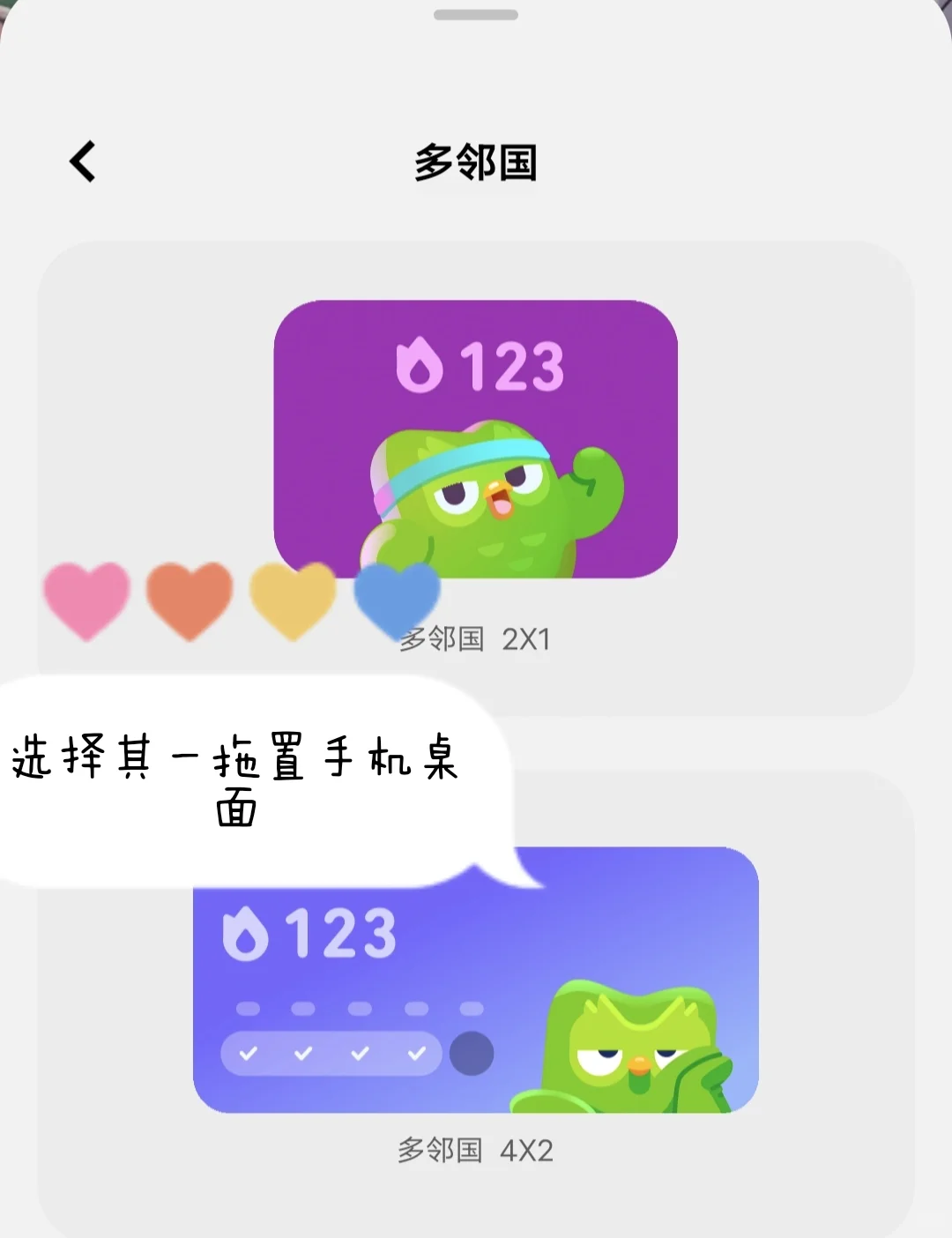Select the yellow heart sticker
This screenshot has width=952, height=1238.
point(293,598)
